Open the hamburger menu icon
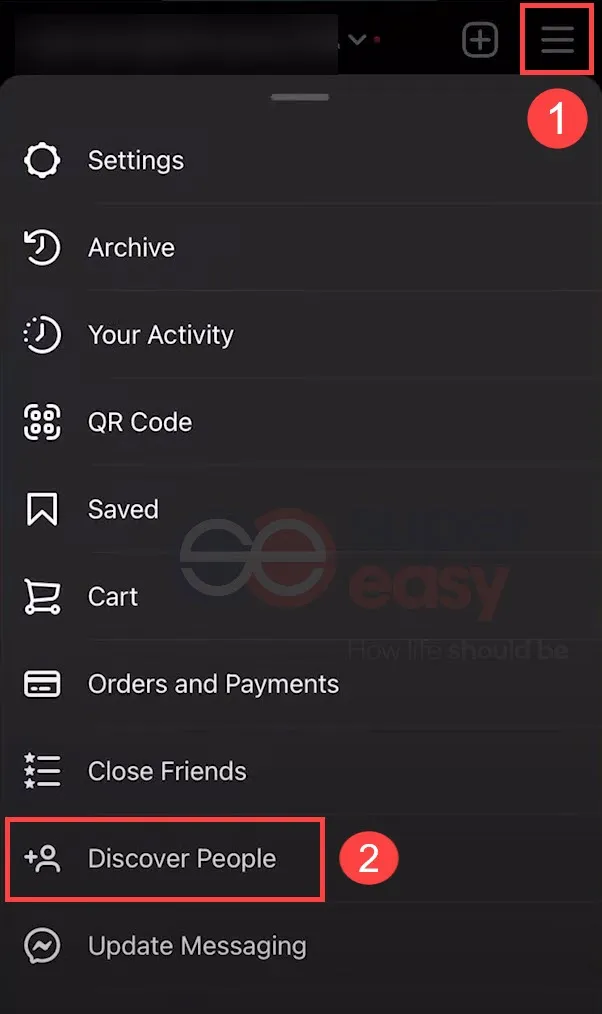The width and height of the screenshot is (602, 1014). (x=557, y=39)
